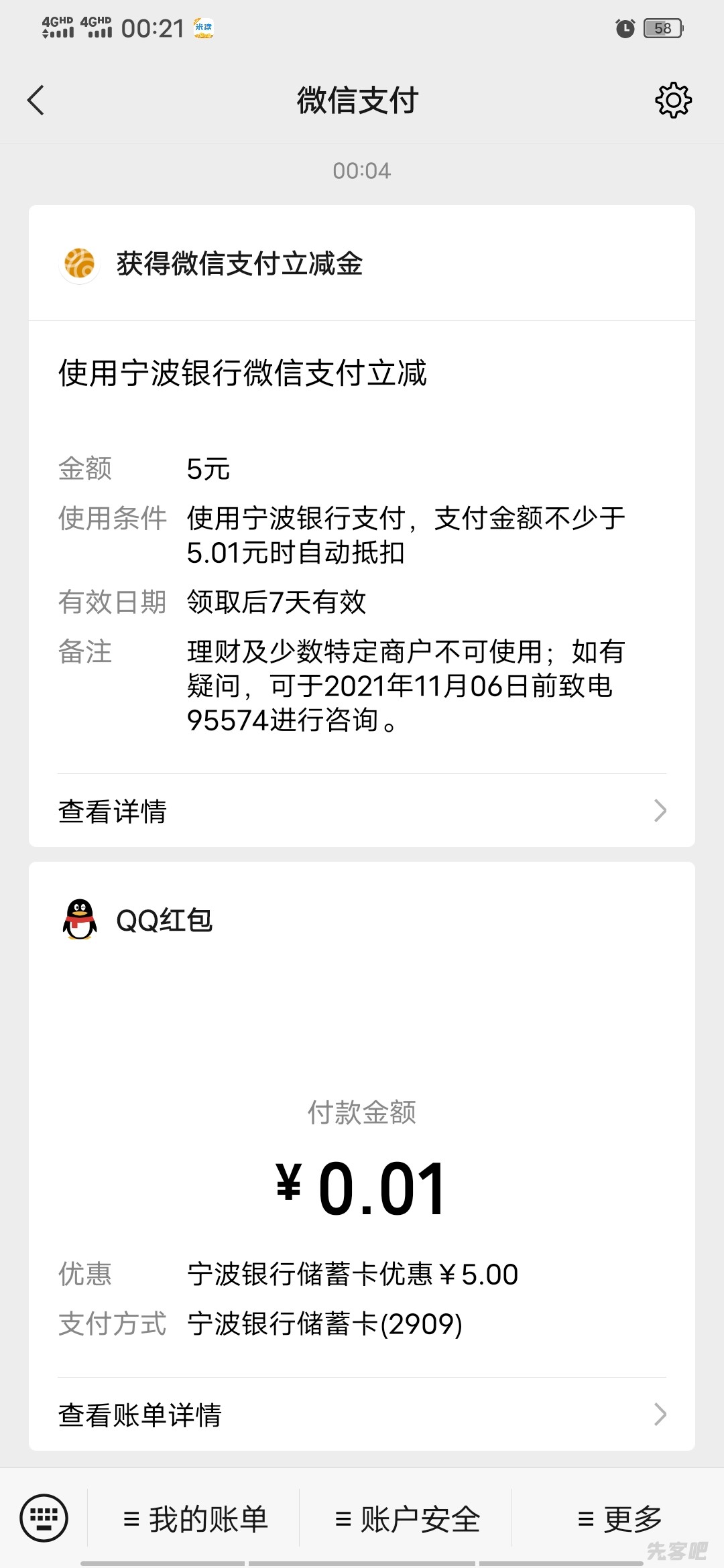The height and width of the screenshot is (1568, 724).
Task: Expand the 更多 menu
Action: click(x=619, y=1519)
